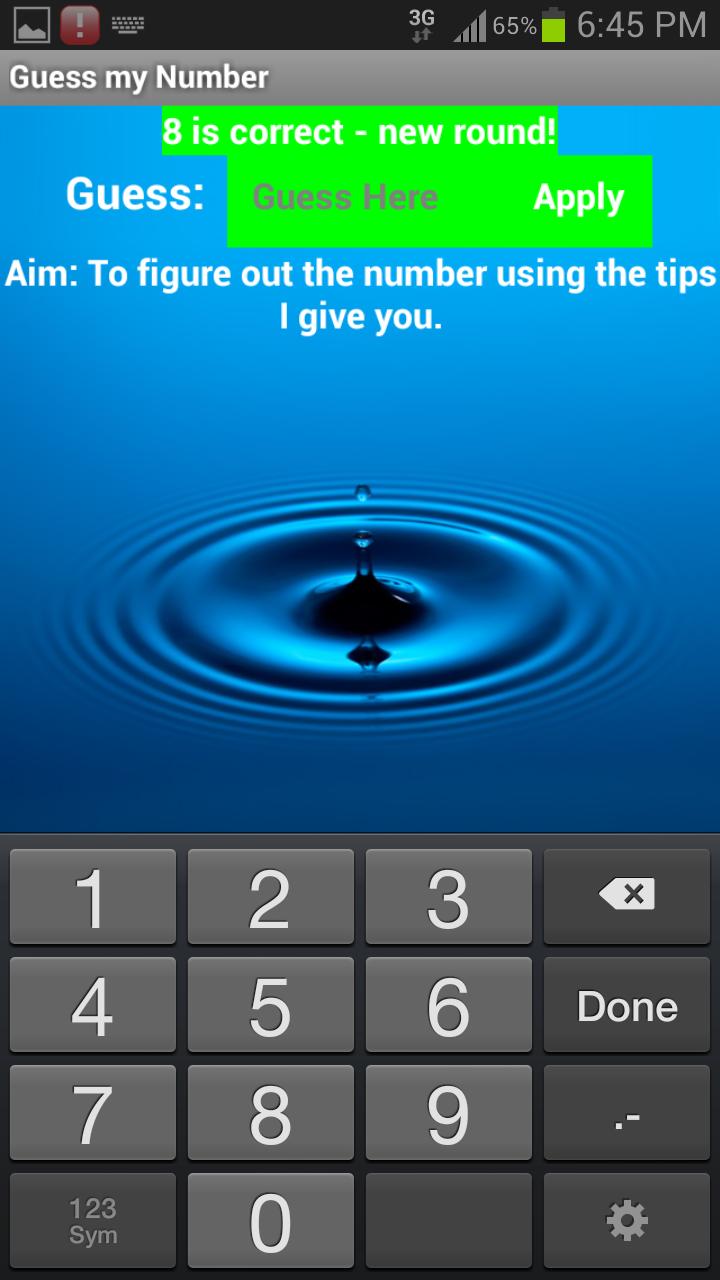Apply the entered guess
This screenshot has height=1280, width=720.
pos(579,198)
